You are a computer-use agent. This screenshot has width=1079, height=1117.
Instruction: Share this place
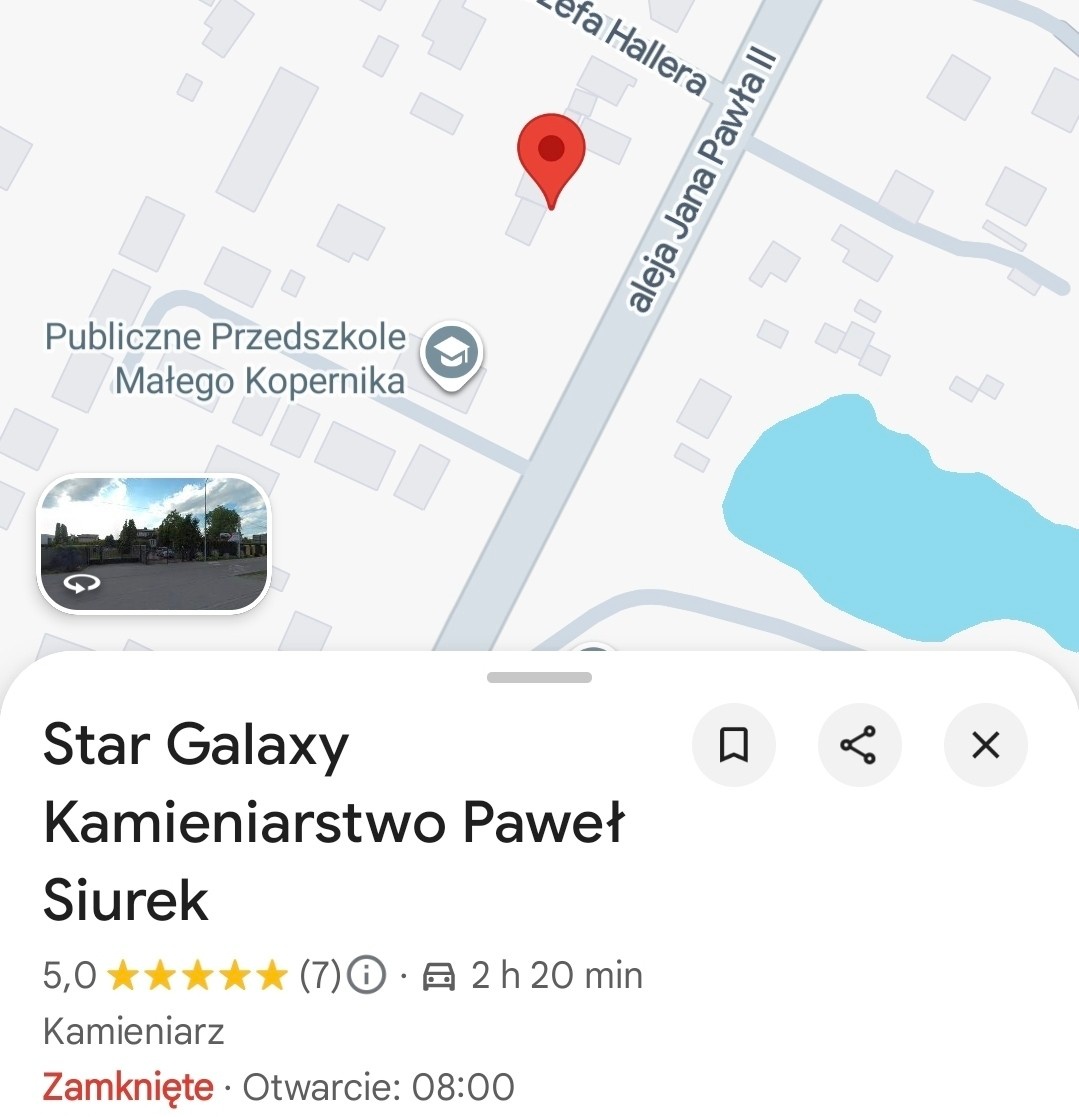(859, 745)
